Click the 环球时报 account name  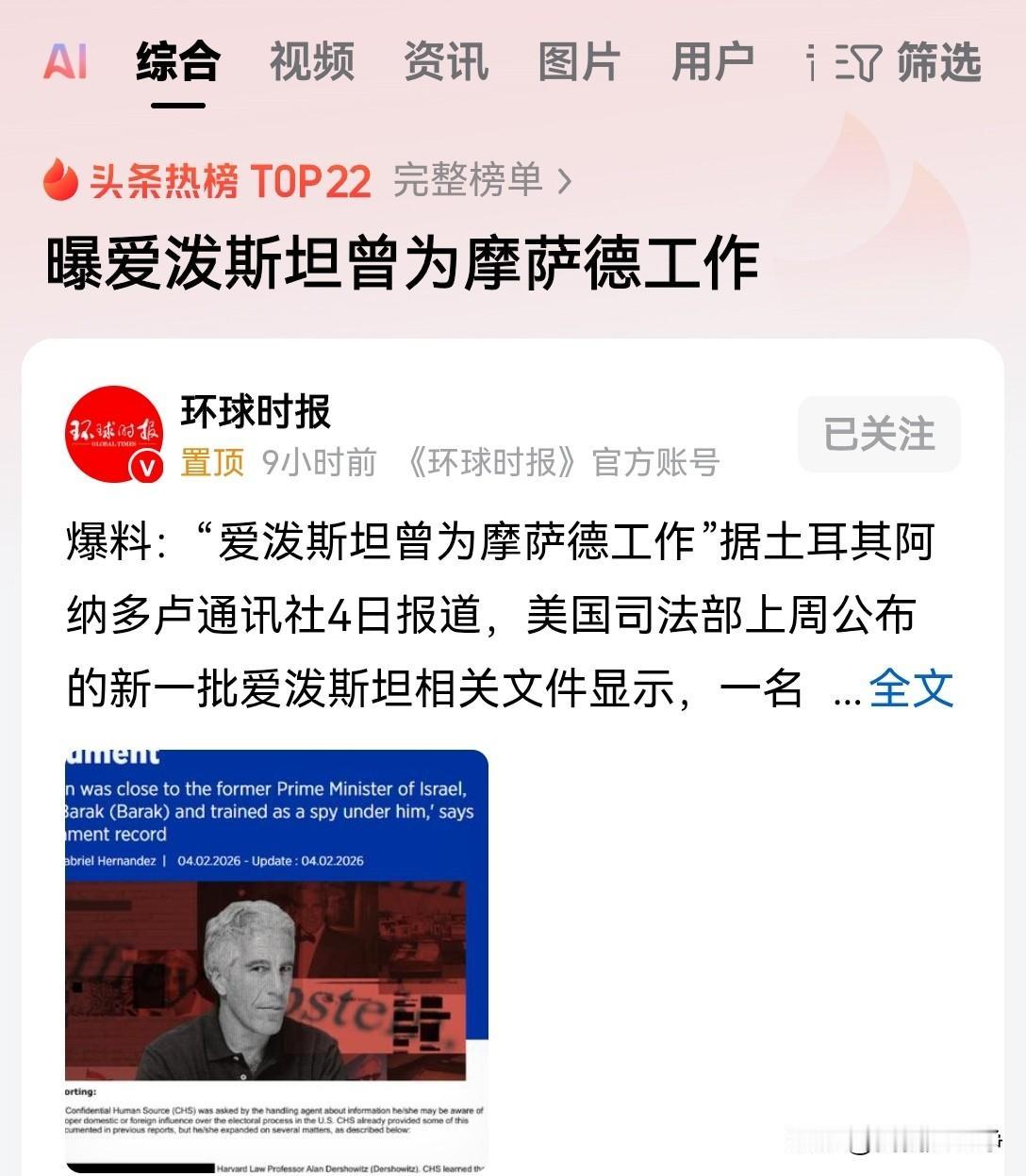(256, 412)
